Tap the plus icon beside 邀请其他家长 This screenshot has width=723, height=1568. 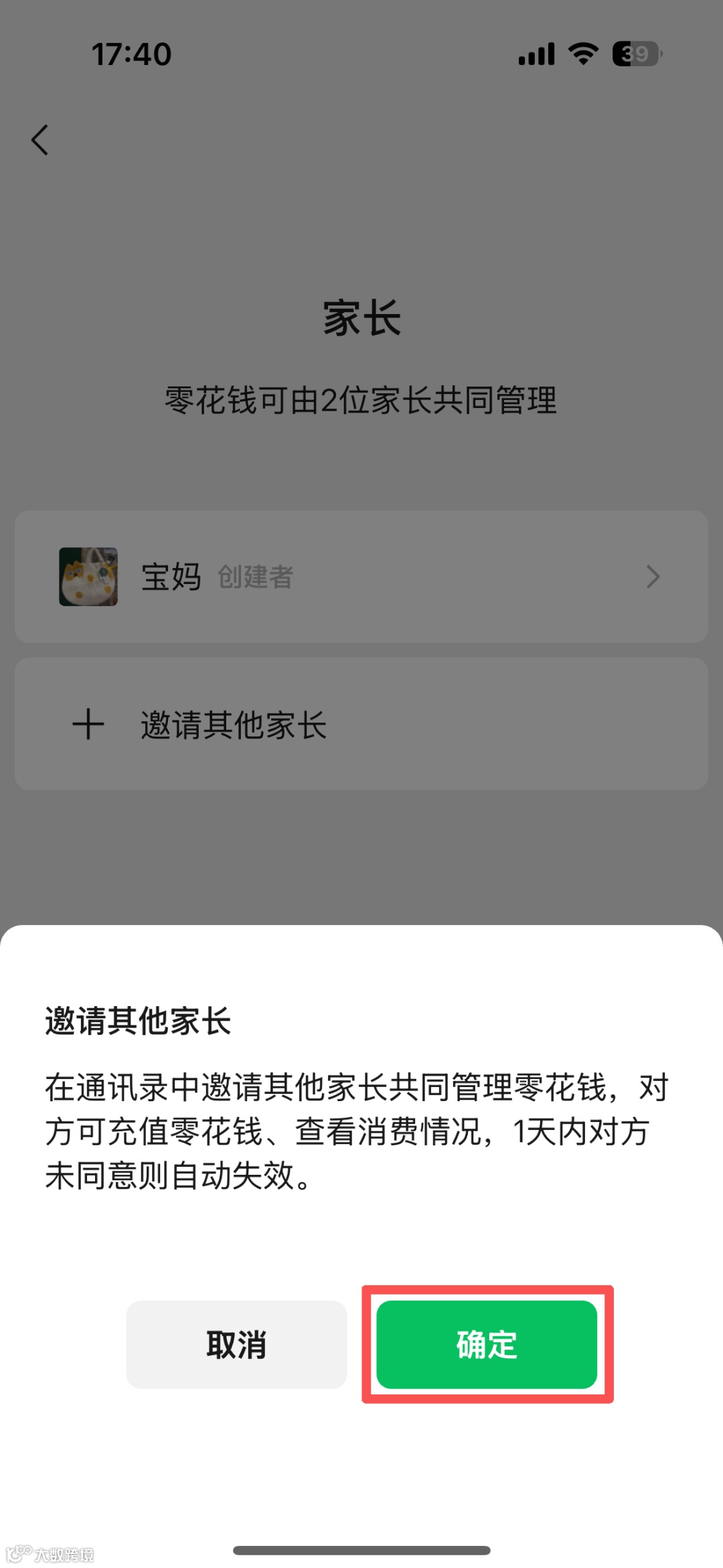pyautogui.click(x=87, y=725)
